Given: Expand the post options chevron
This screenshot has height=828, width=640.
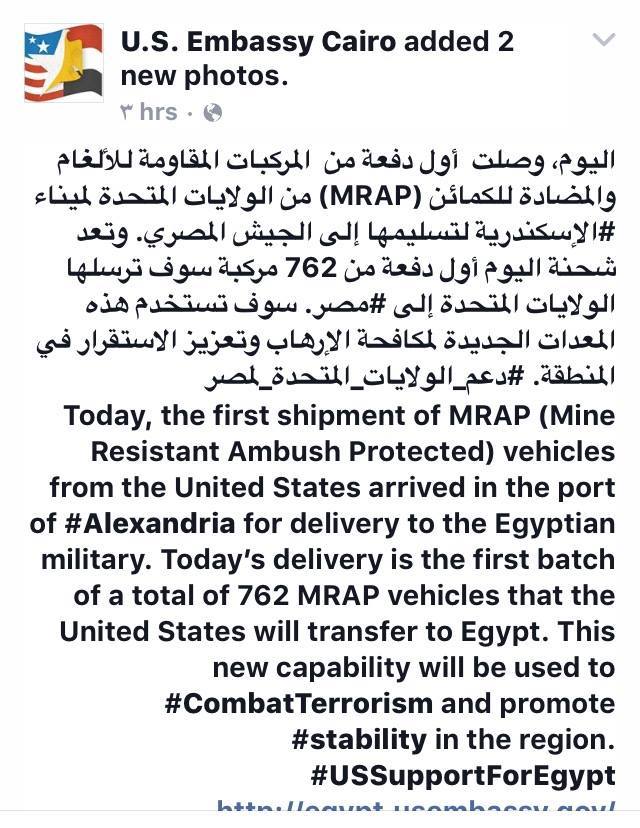Looking at the screenshot, I should (604, 40).
